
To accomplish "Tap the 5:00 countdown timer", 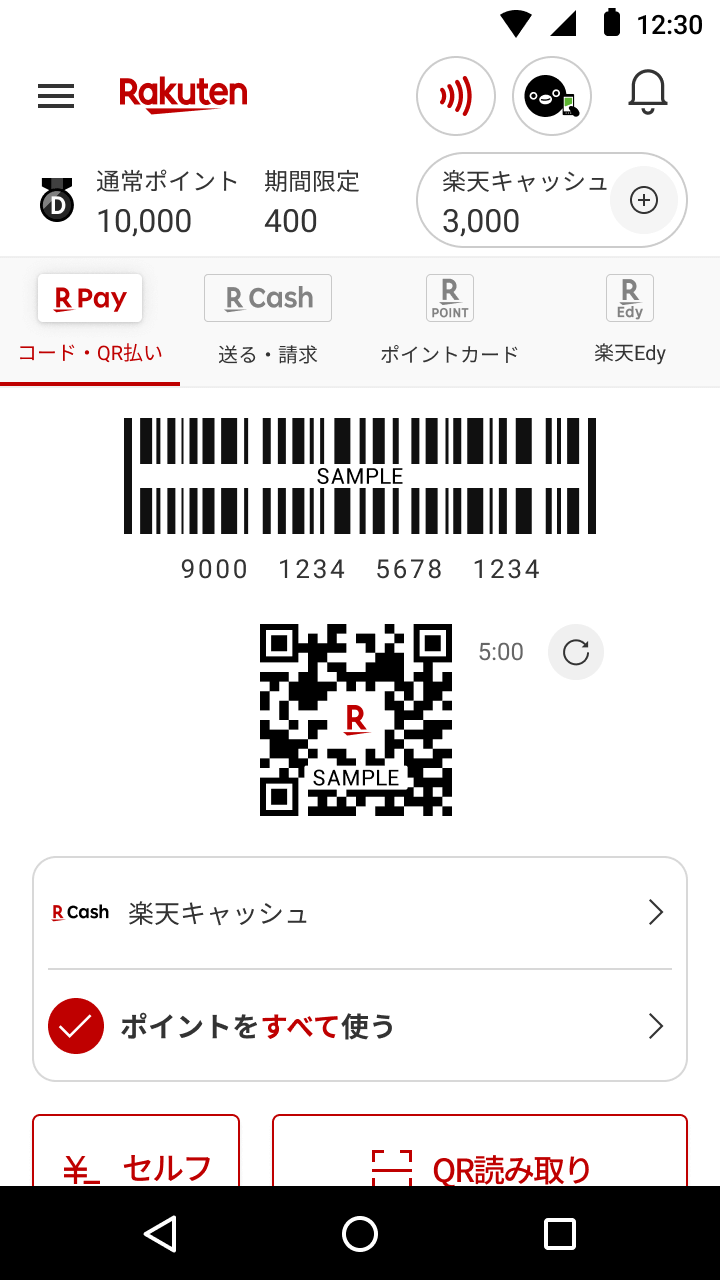I will tap(501, 651).
